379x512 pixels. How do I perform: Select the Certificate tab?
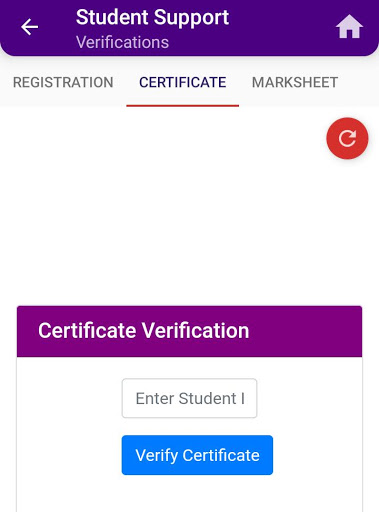[x=183, y=82]
